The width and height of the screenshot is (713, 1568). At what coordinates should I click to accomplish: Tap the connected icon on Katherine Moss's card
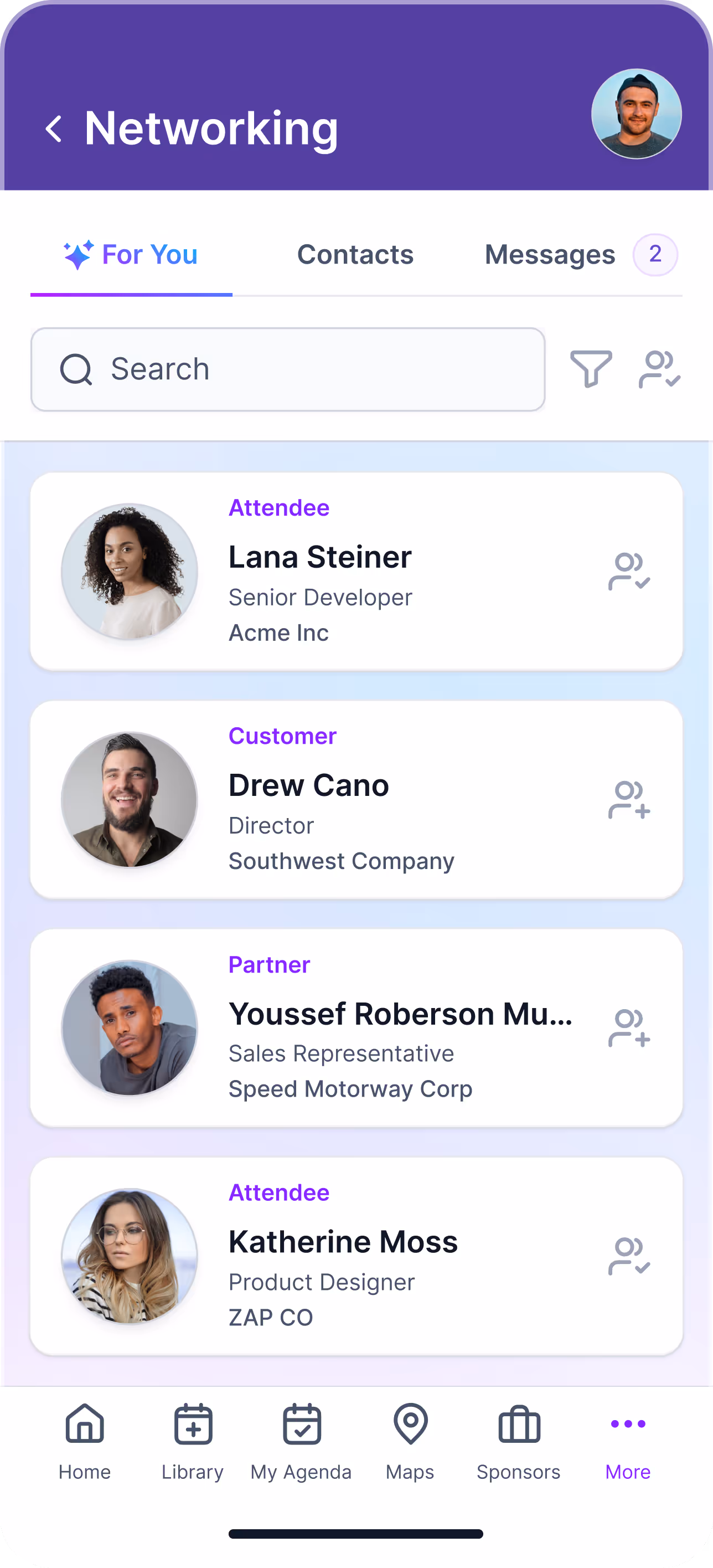pyautogui.click(x=629, y=1256)
